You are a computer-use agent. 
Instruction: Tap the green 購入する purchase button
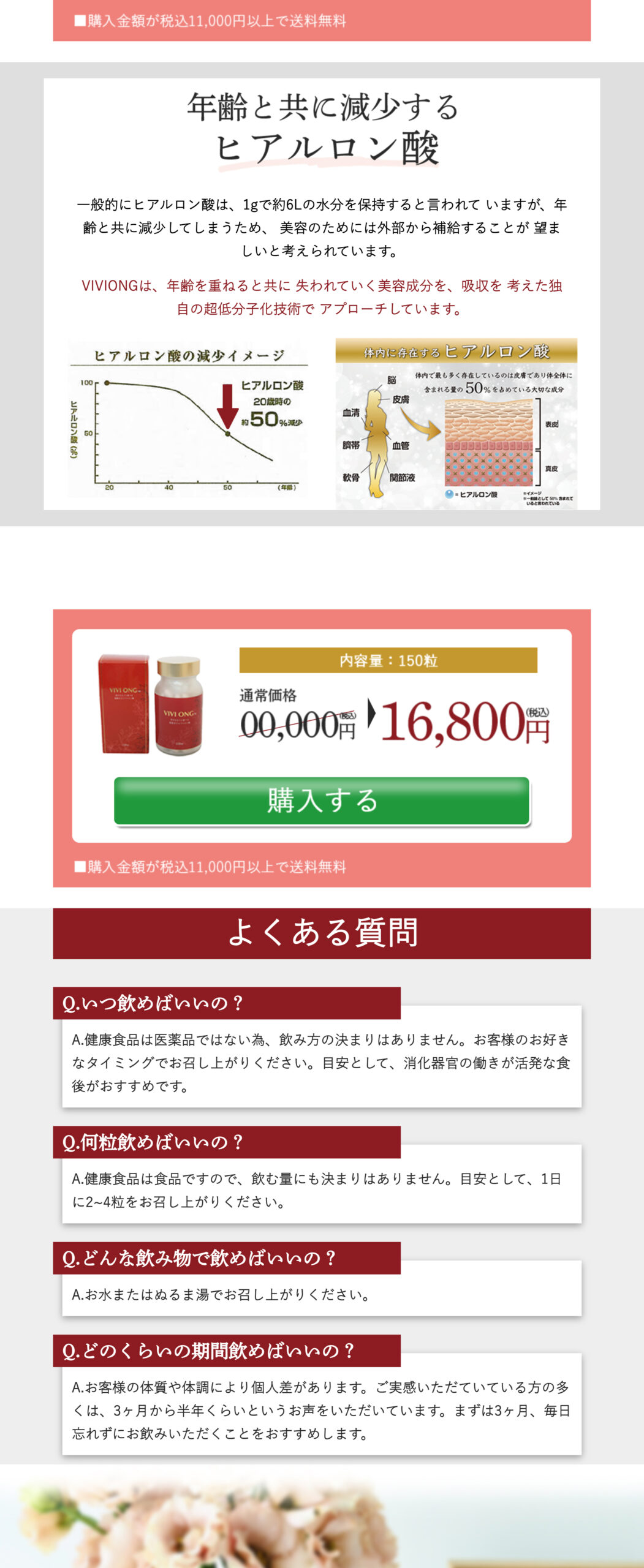(322, 801)
